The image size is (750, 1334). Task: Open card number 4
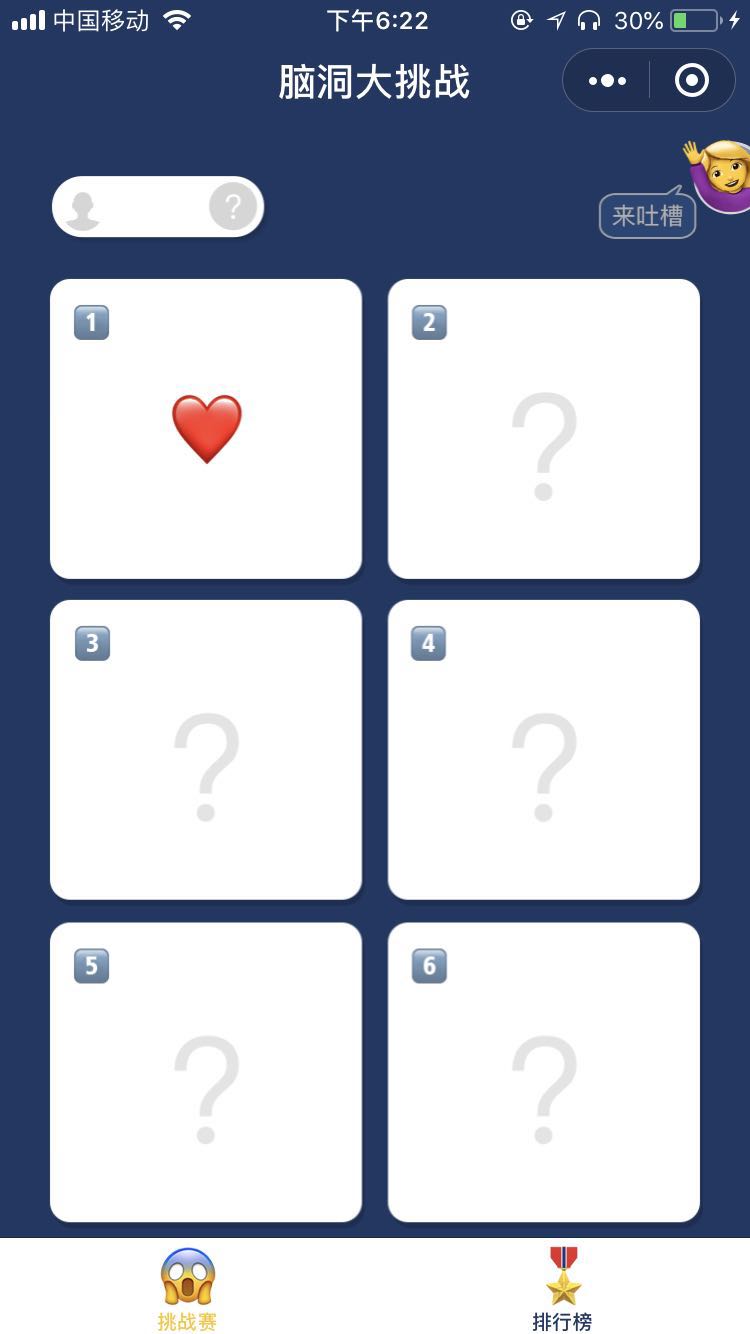[544, 750]
